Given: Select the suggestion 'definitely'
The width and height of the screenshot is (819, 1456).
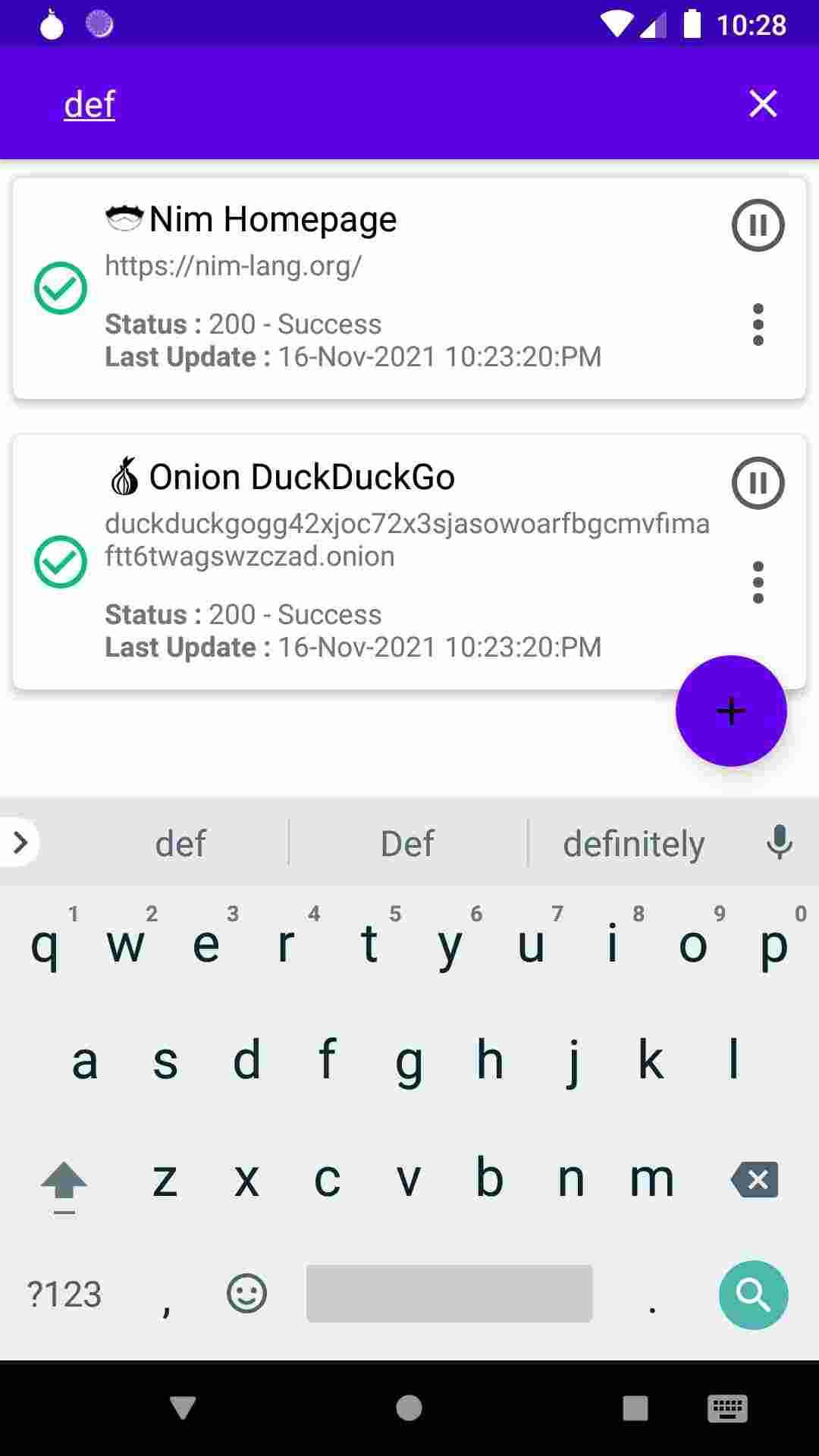Looking at the screenshot, I should tap(635, 843).
